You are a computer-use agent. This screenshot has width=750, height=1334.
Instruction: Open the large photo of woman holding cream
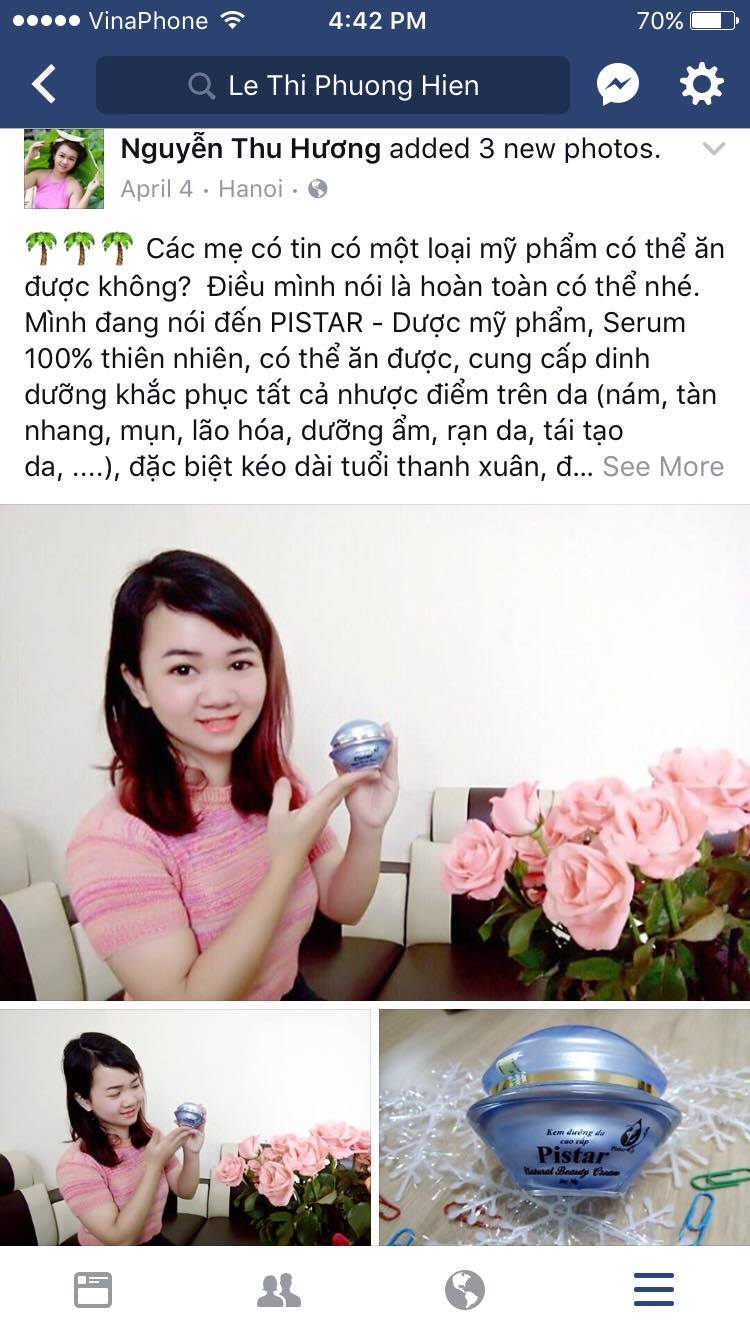375,752
